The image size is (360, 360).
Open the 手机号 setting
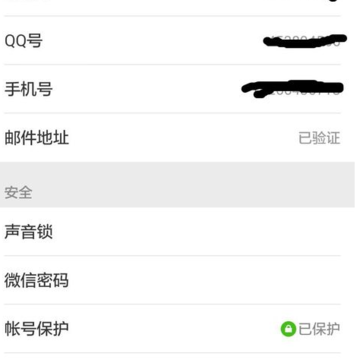point(177,89)
